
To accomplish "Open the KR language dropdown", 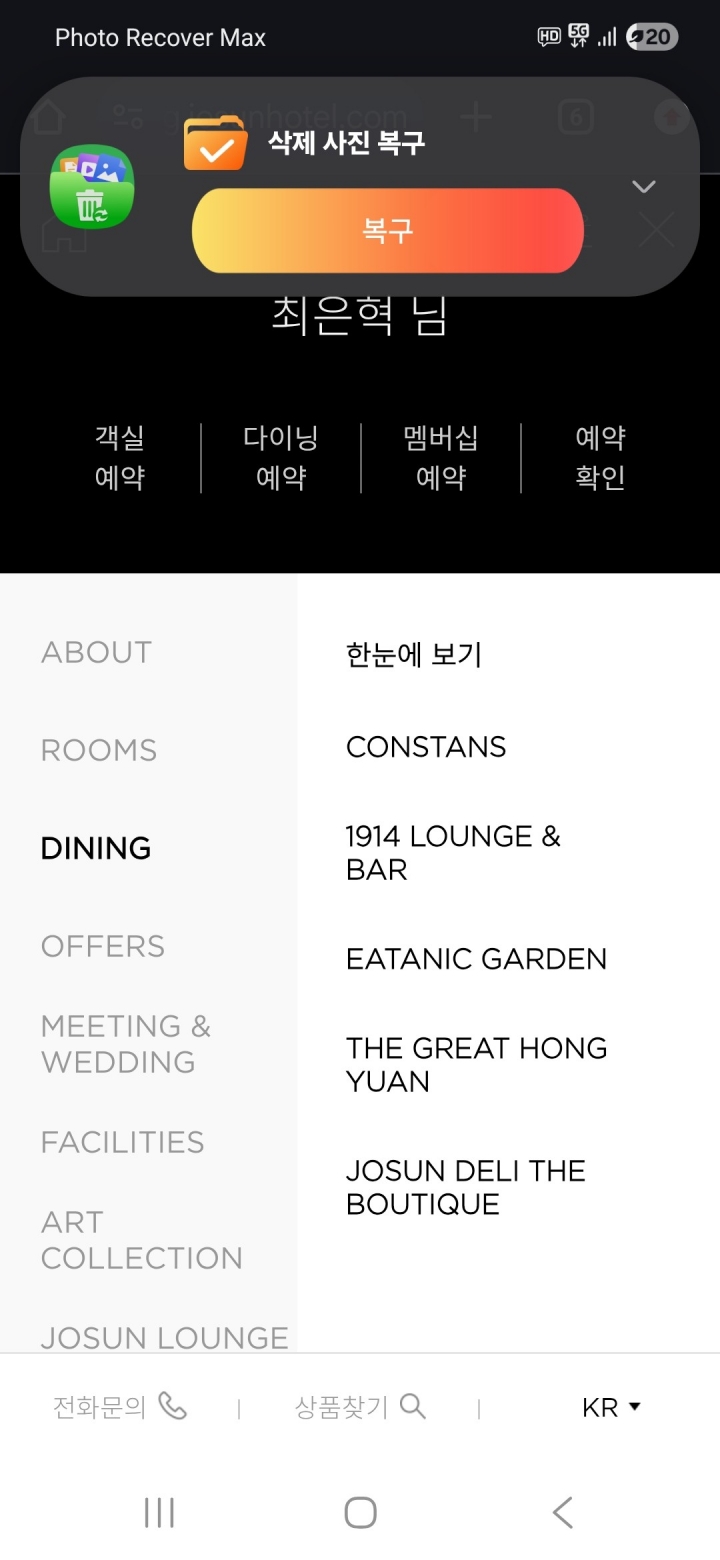I will click(611, 1408).
